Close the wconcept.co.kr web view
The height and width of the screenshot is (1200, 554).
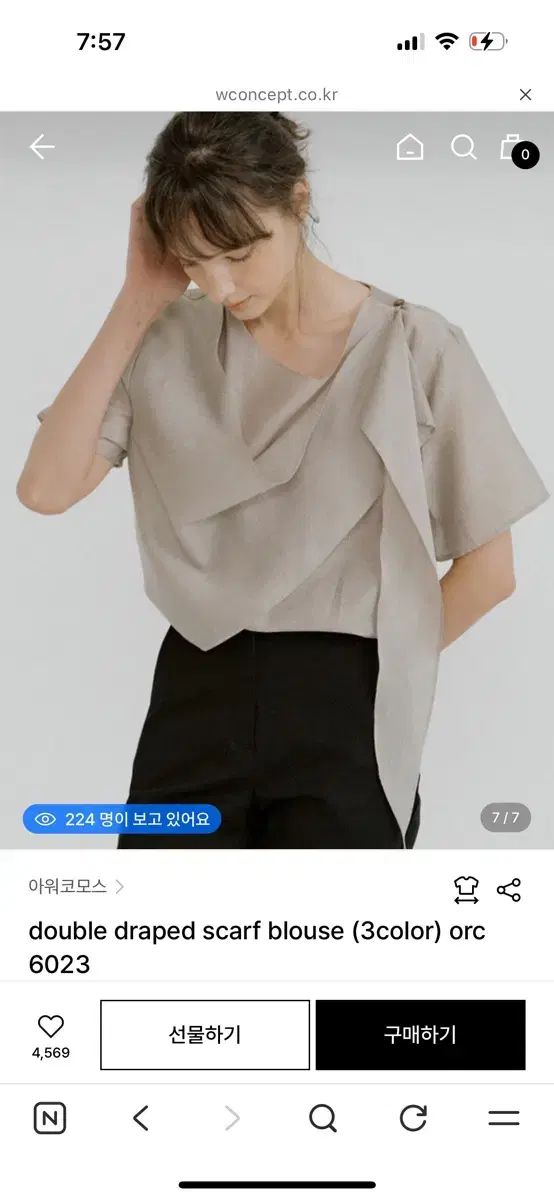coord(525,95)
